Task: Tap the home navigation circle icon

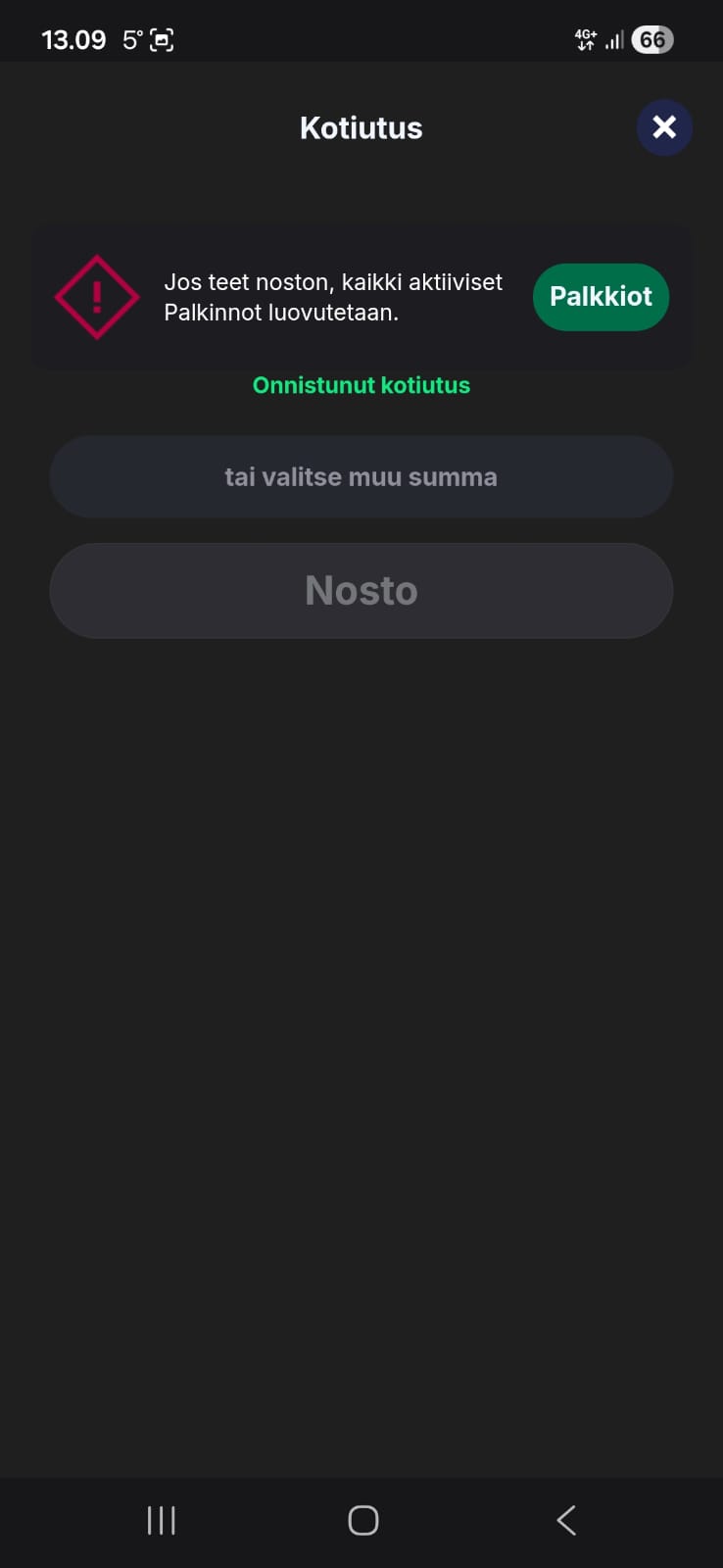Action: click(361, 1519)
